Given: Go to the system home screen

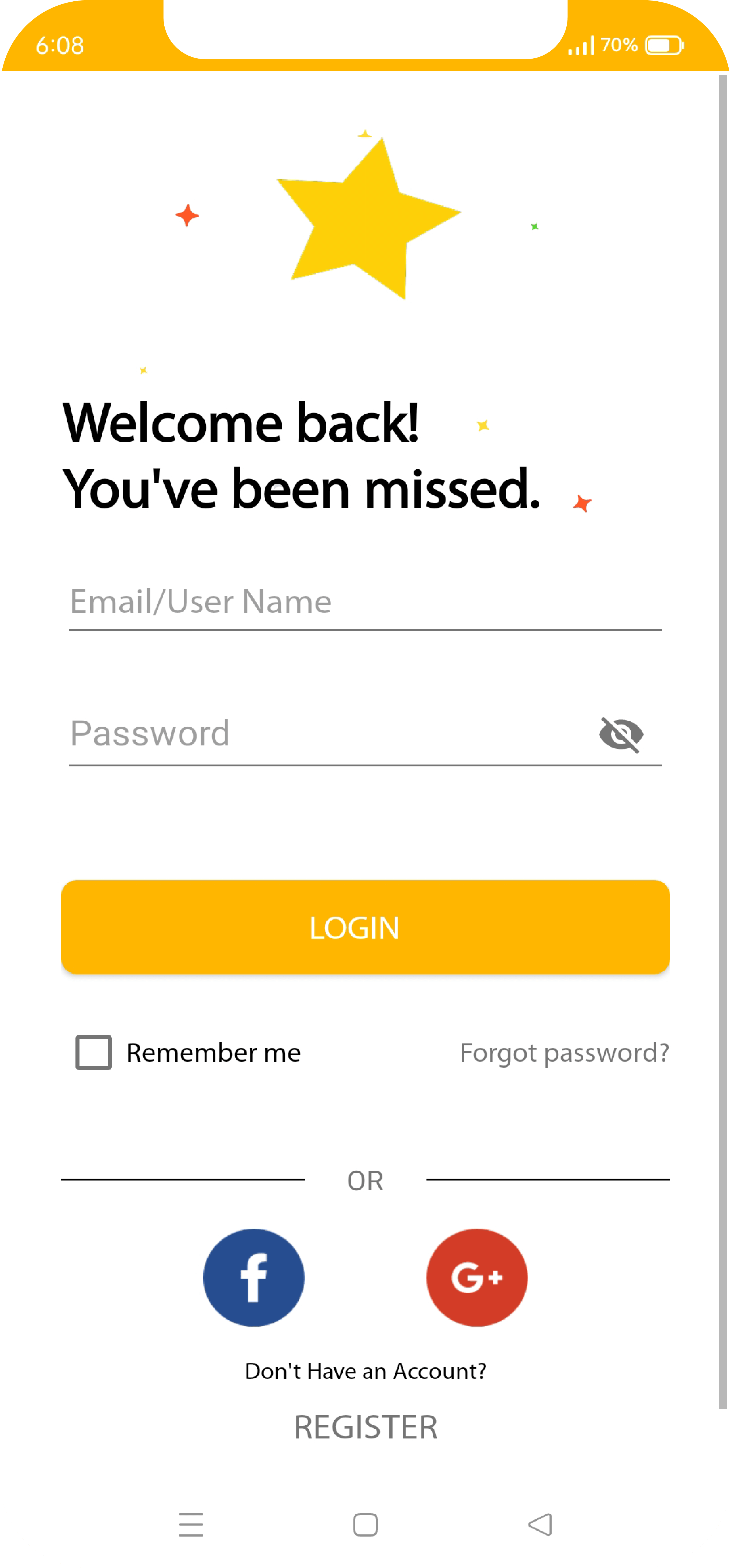Looking at the screenshot, I should pyautogui.click(x=365, y=1525).
